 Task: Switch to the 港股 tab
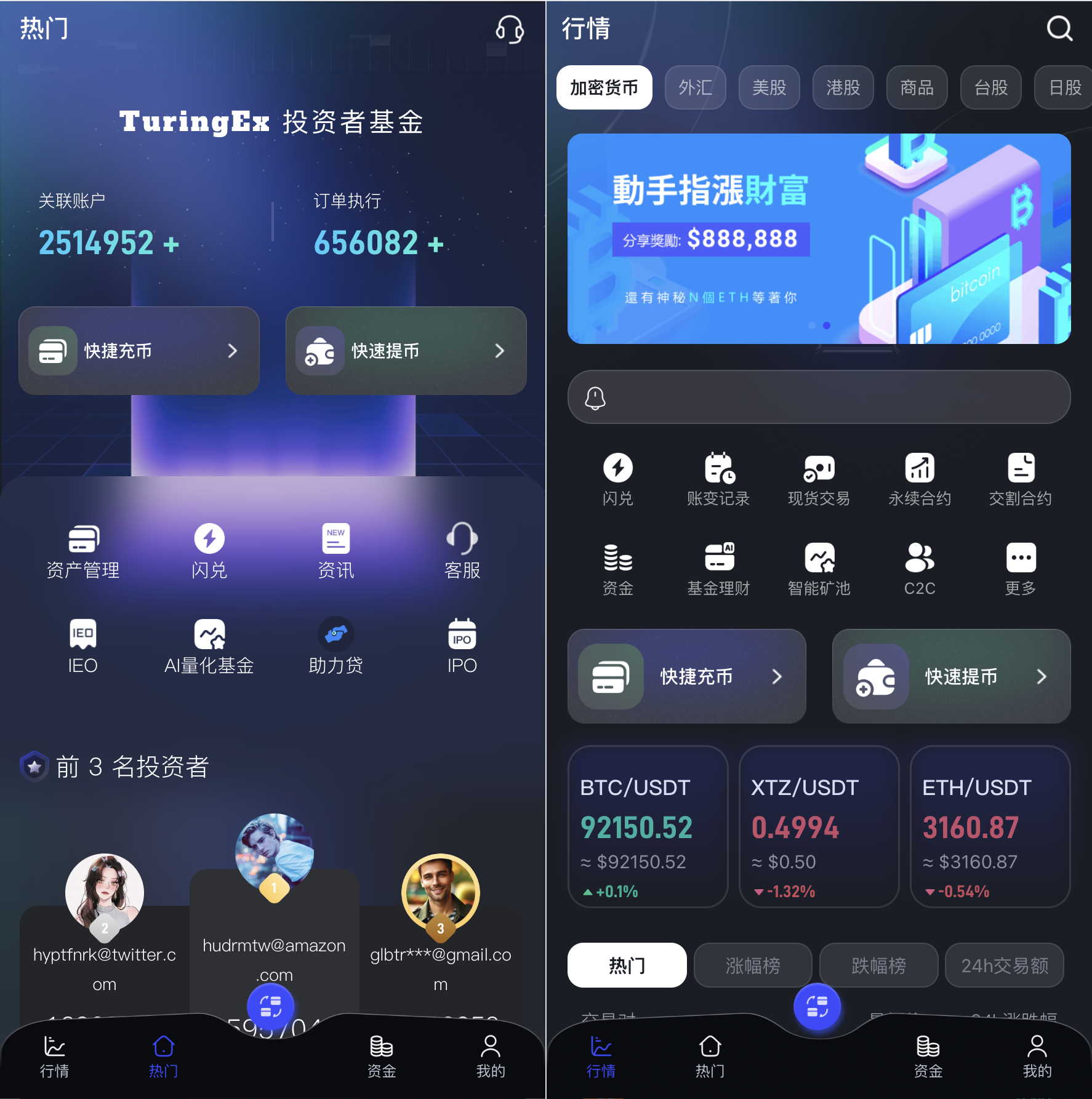click(843, 87)
